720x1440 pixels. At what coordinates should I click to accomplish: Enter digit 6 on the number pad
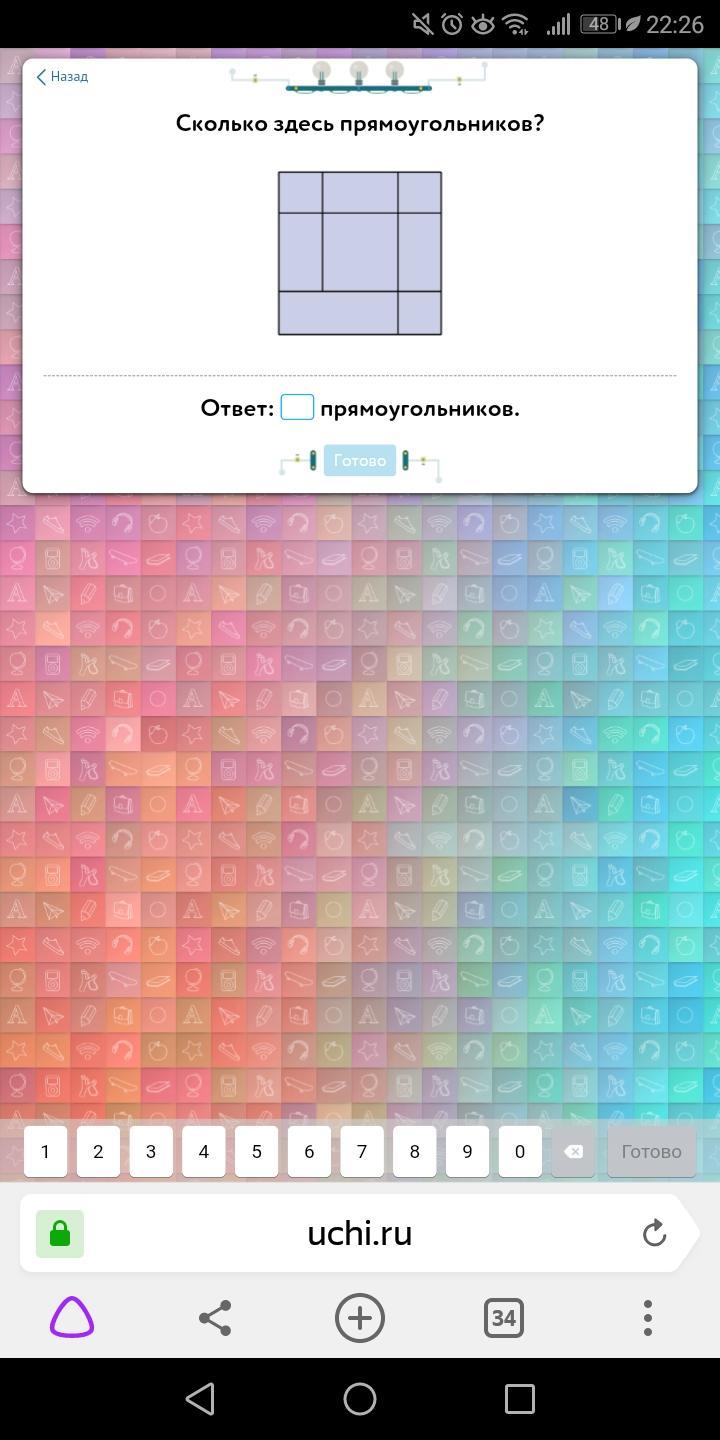pos(309,1151)
